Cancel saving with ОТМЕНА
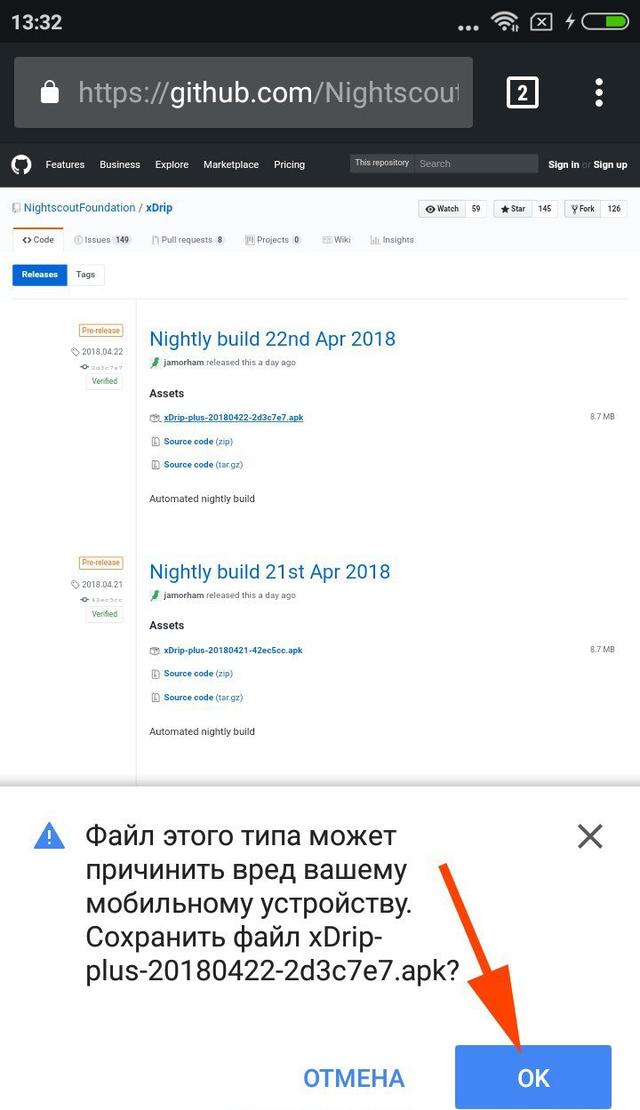 click(354, 1078)
